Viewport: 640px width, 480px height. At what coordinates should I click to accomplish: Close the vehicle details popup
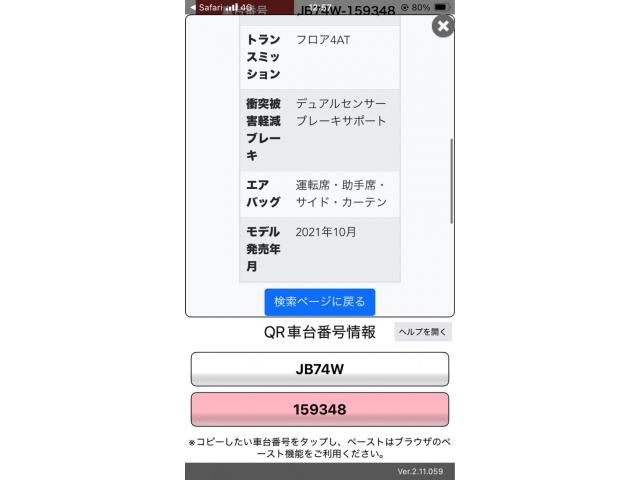[442, 27]
